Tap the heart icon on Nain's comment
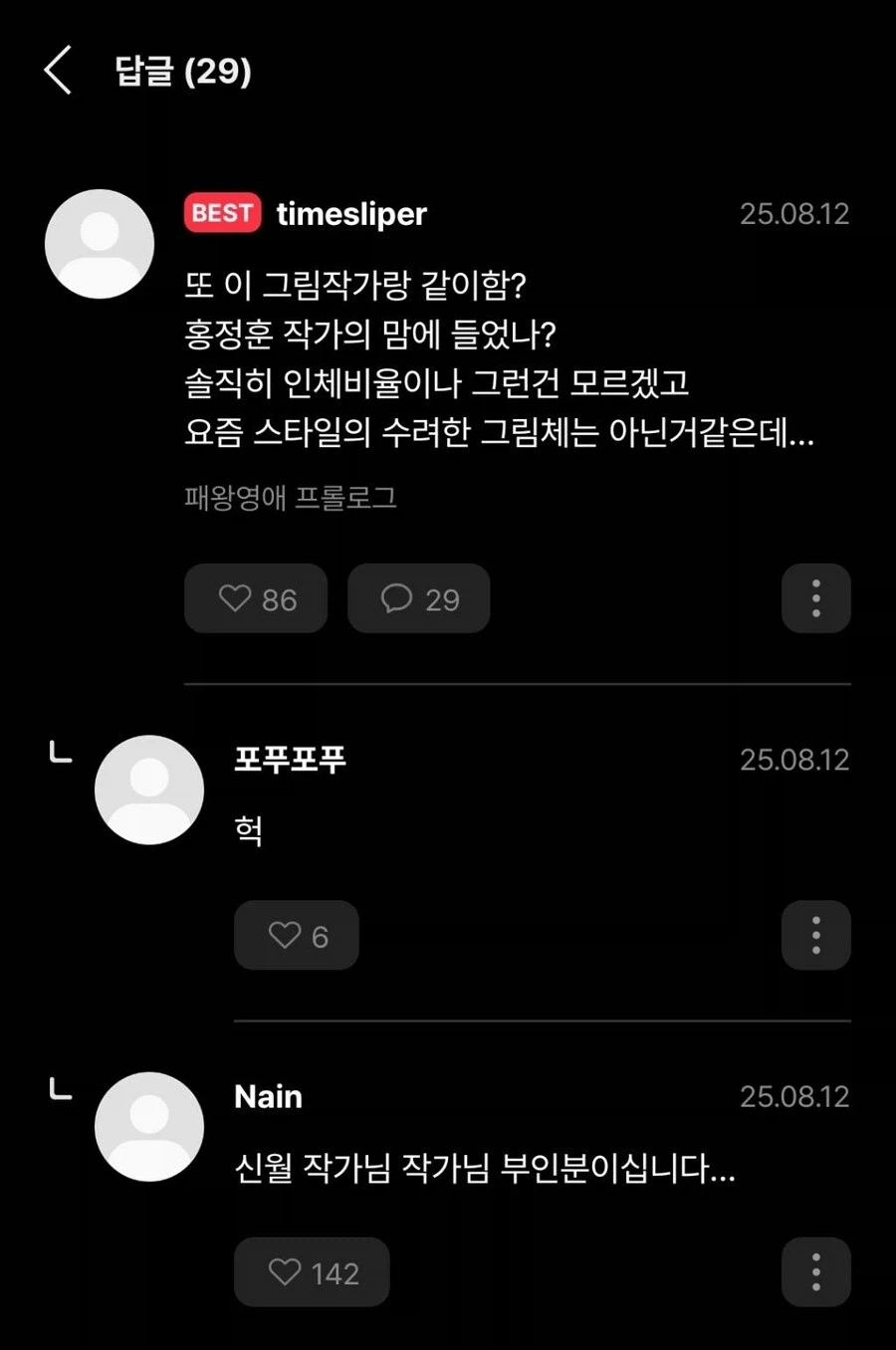Viewport: 896px width, 1350px height. (284, 1272)
